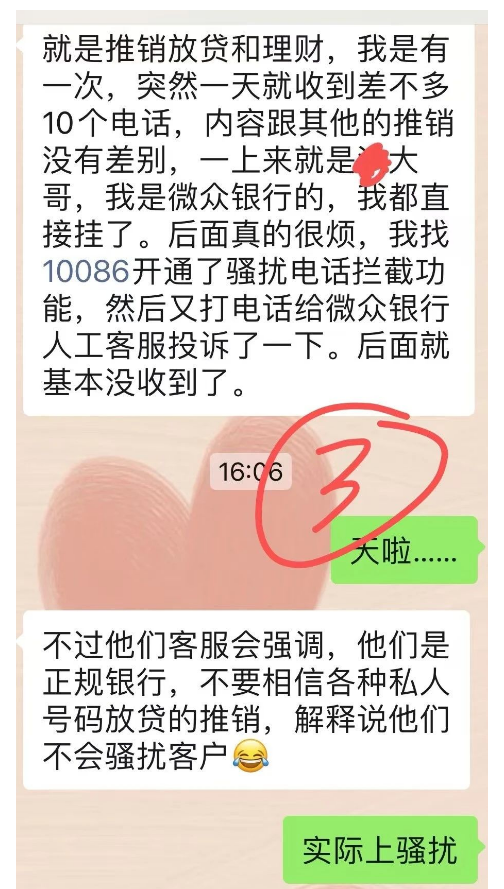Tap the blue 10086 phone number link
Viewport: 504px width, 889px height.
coord(86,272)
